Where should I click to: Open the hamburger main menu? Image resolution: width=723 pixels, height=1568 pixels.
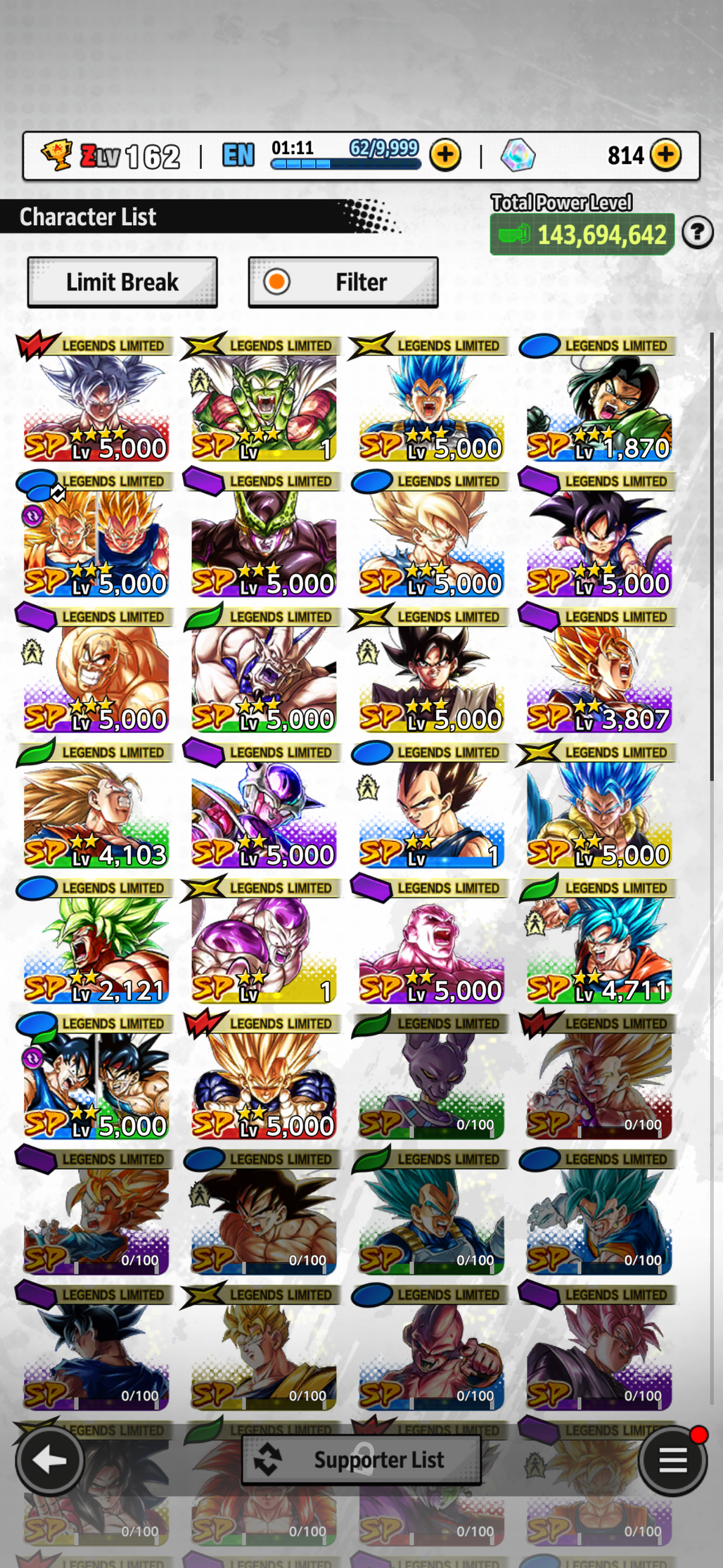pyautogui.click(x=672, y=1460)
